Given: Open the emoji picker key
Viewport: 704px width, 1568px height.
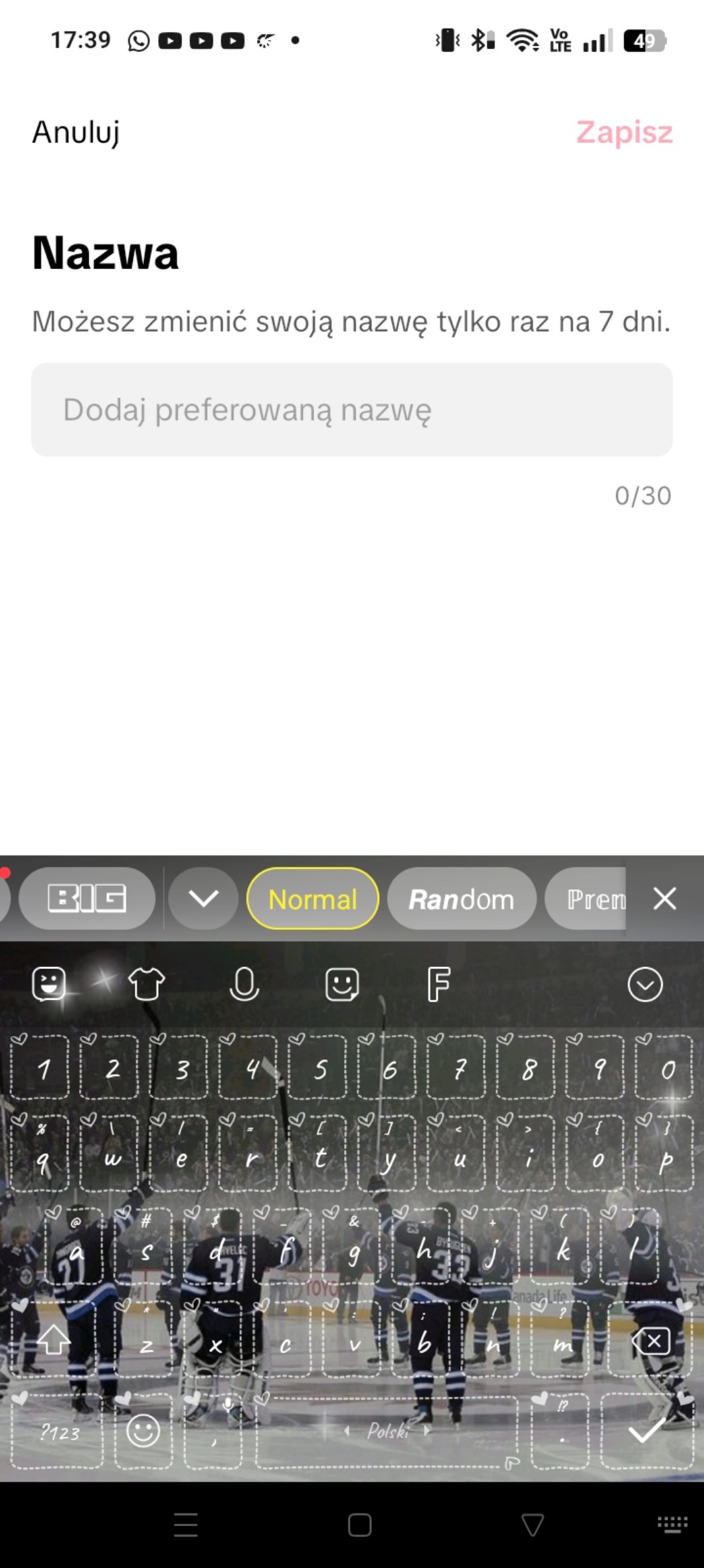Looking at the screenshot, I should coord(143,1431).
